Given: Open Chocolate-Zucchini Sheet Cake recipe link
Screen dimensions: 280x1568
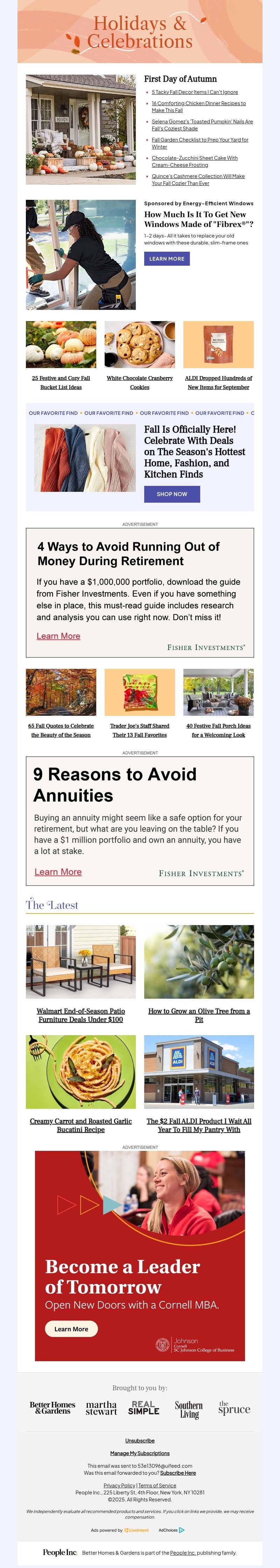Looking at the screenshot, I should coord(194,158).
